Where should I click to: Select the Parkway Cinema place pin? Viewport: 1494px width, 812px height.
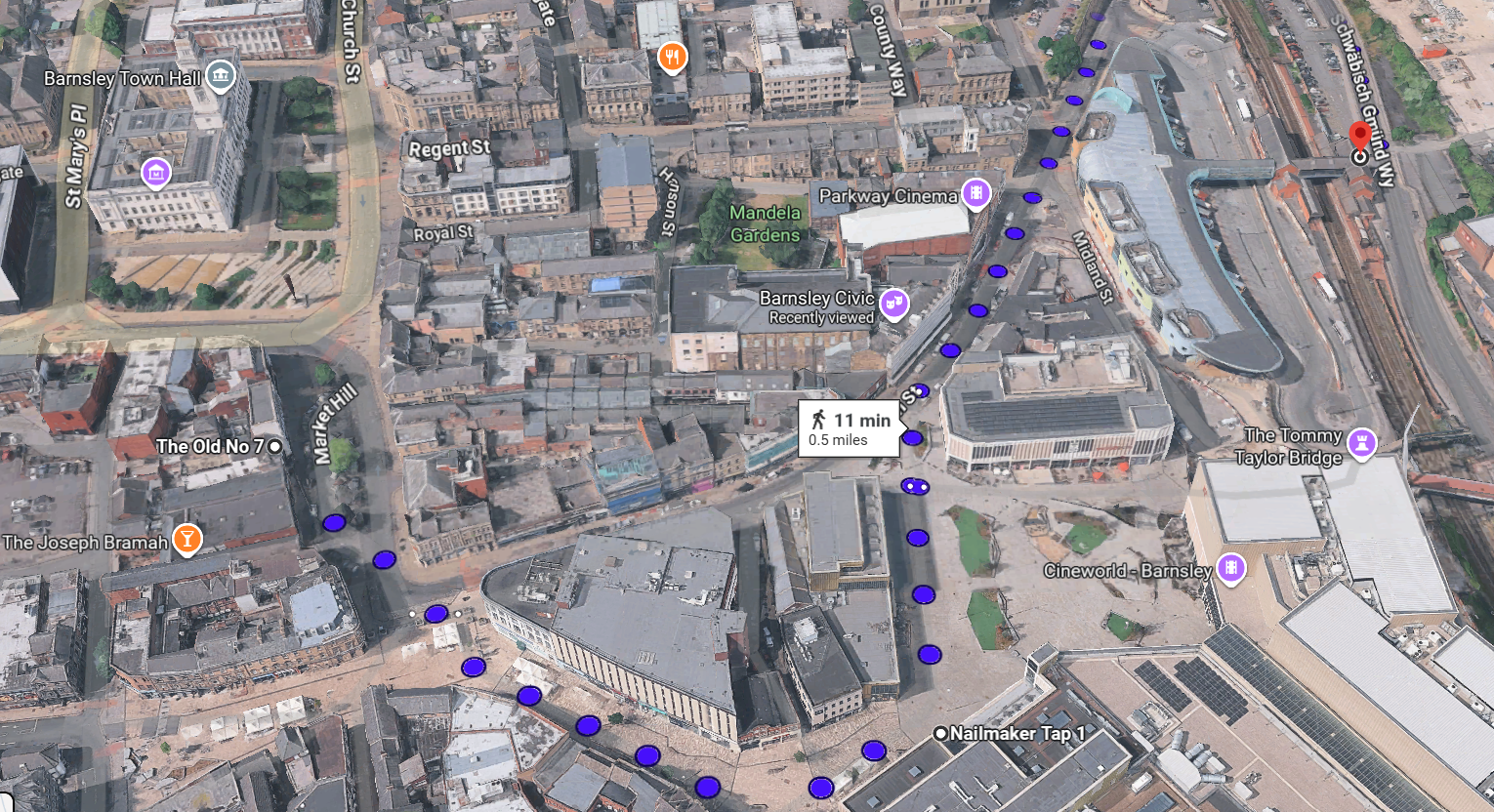pos(975,193)
